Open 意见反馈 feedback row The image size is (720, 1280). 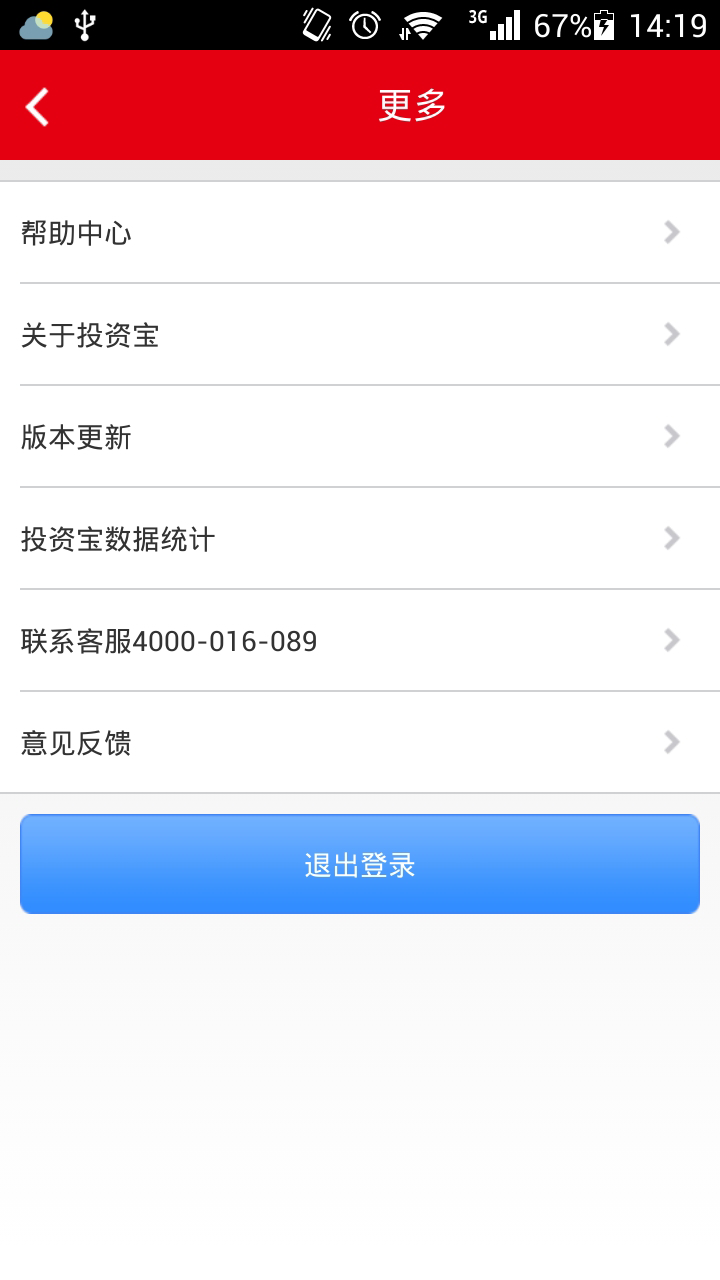click(x=360, y=743)
